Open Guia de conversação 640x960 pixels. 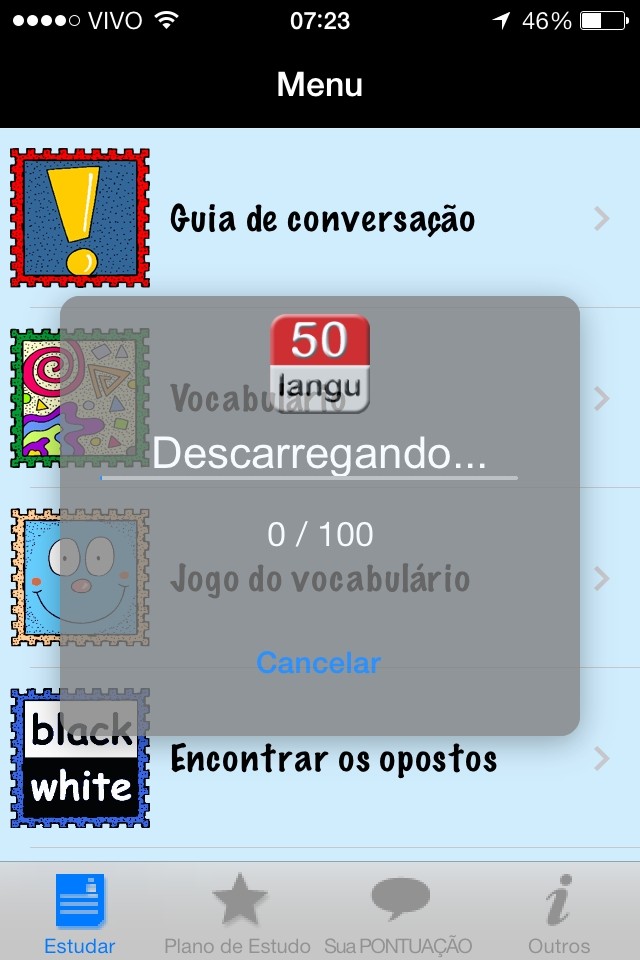322,218
